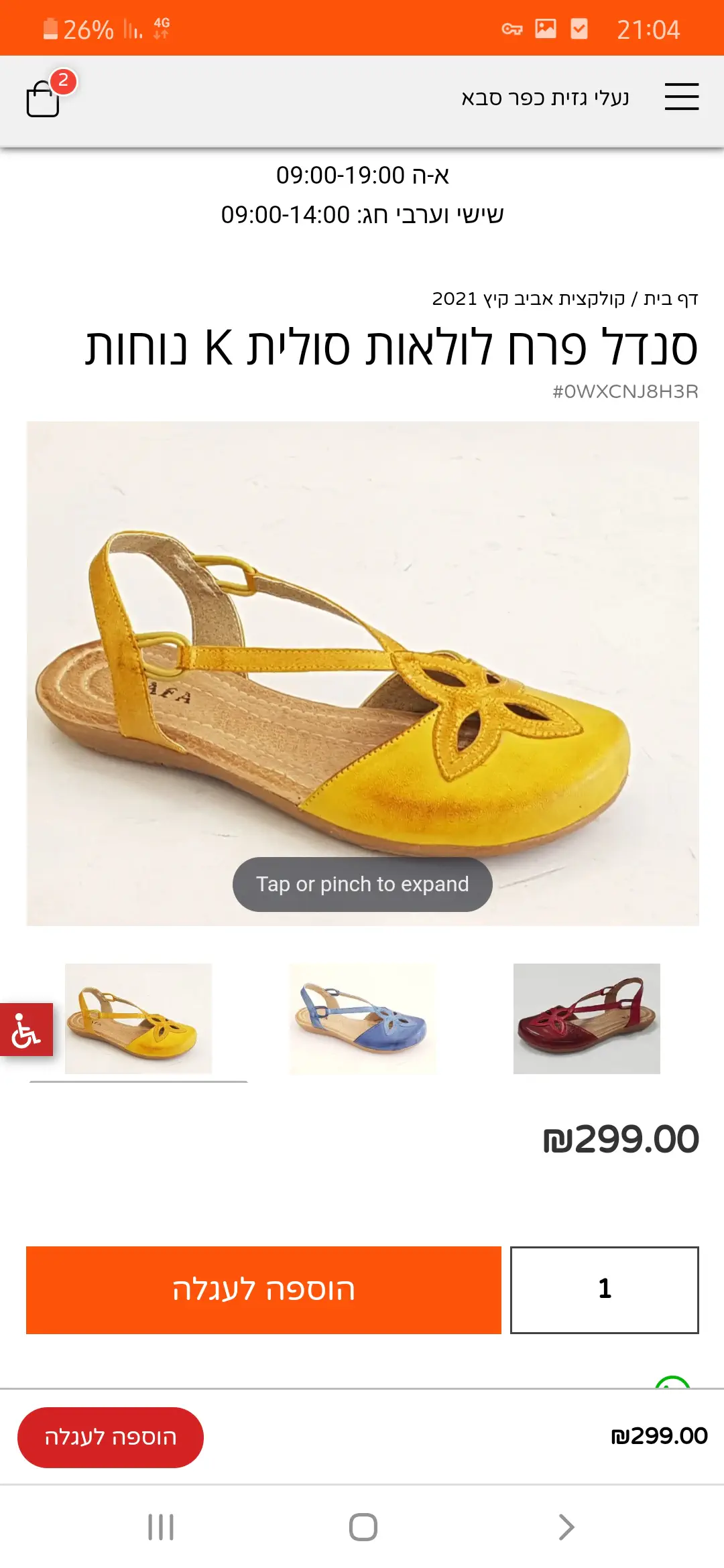724x1568 pixels.
Task: Select the blue sandal thumbnail
Action: [x=363, y=1019]
